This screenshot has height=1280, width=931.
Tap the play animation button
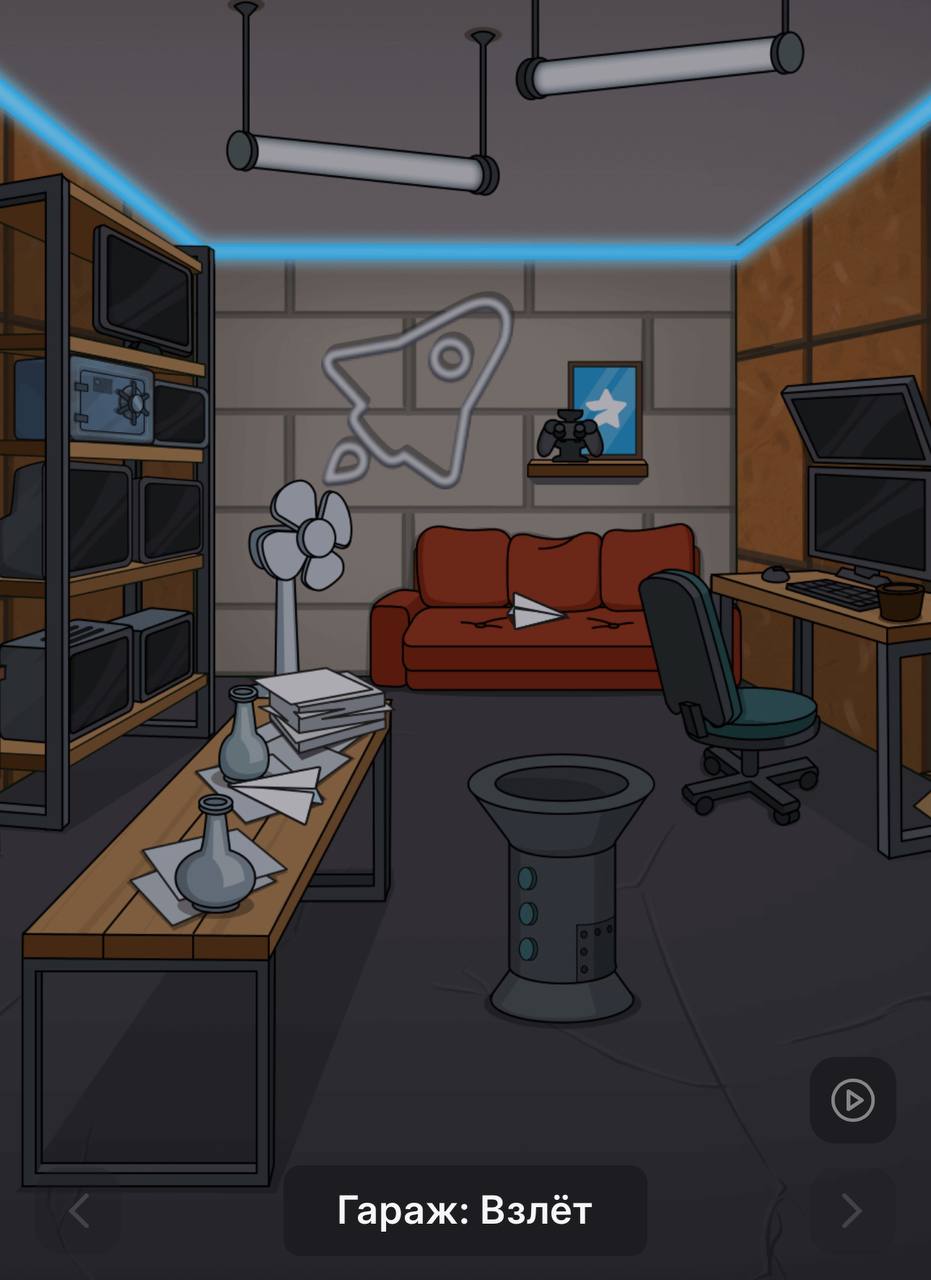tap(852, 1100)
